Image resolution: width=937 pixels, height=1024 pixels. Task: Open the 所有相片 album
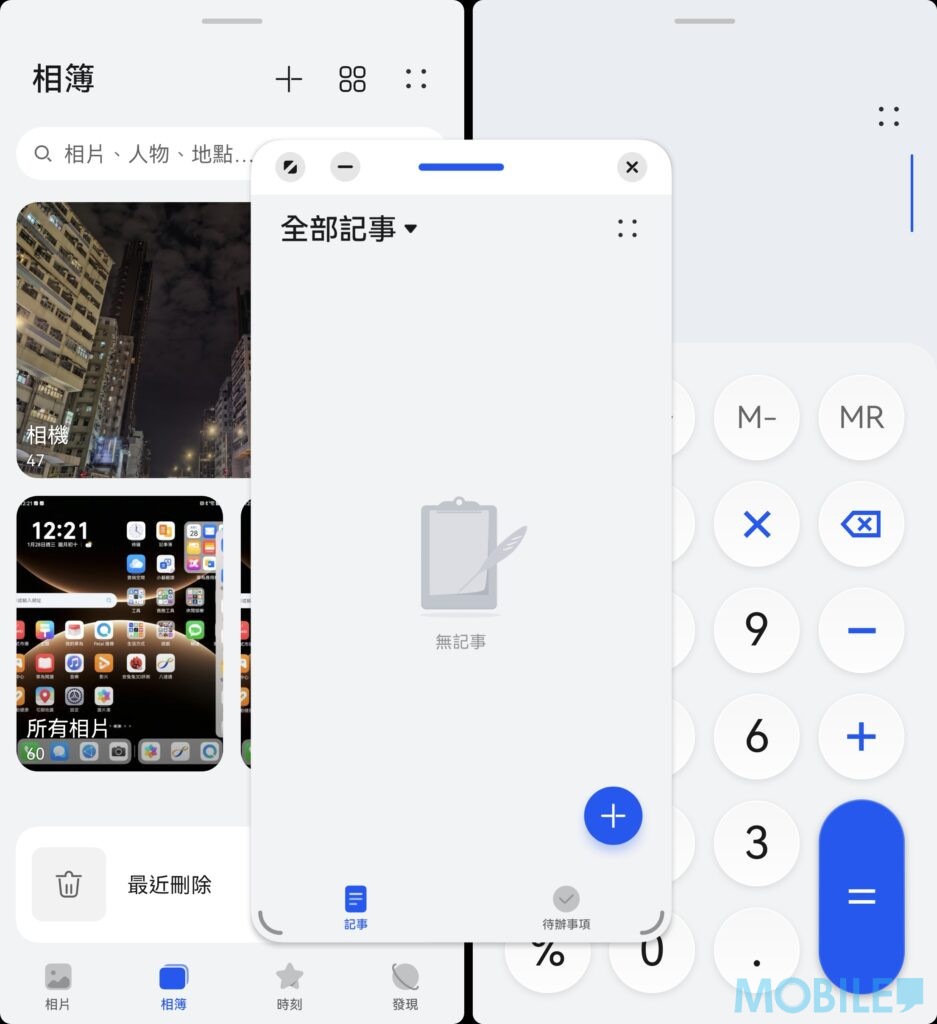click(119, 632)
